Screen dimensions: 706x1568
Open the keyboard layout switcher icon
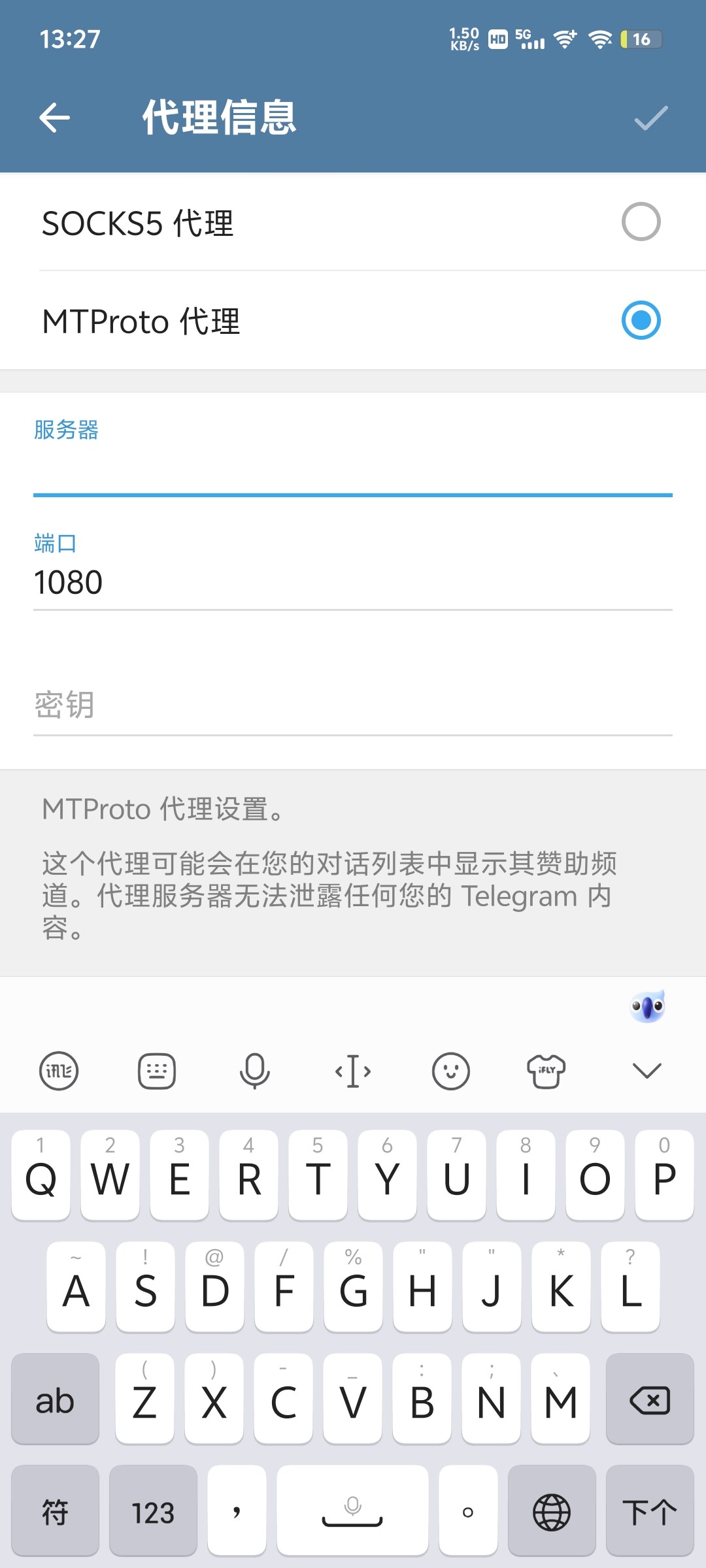tap(157, 1071)
